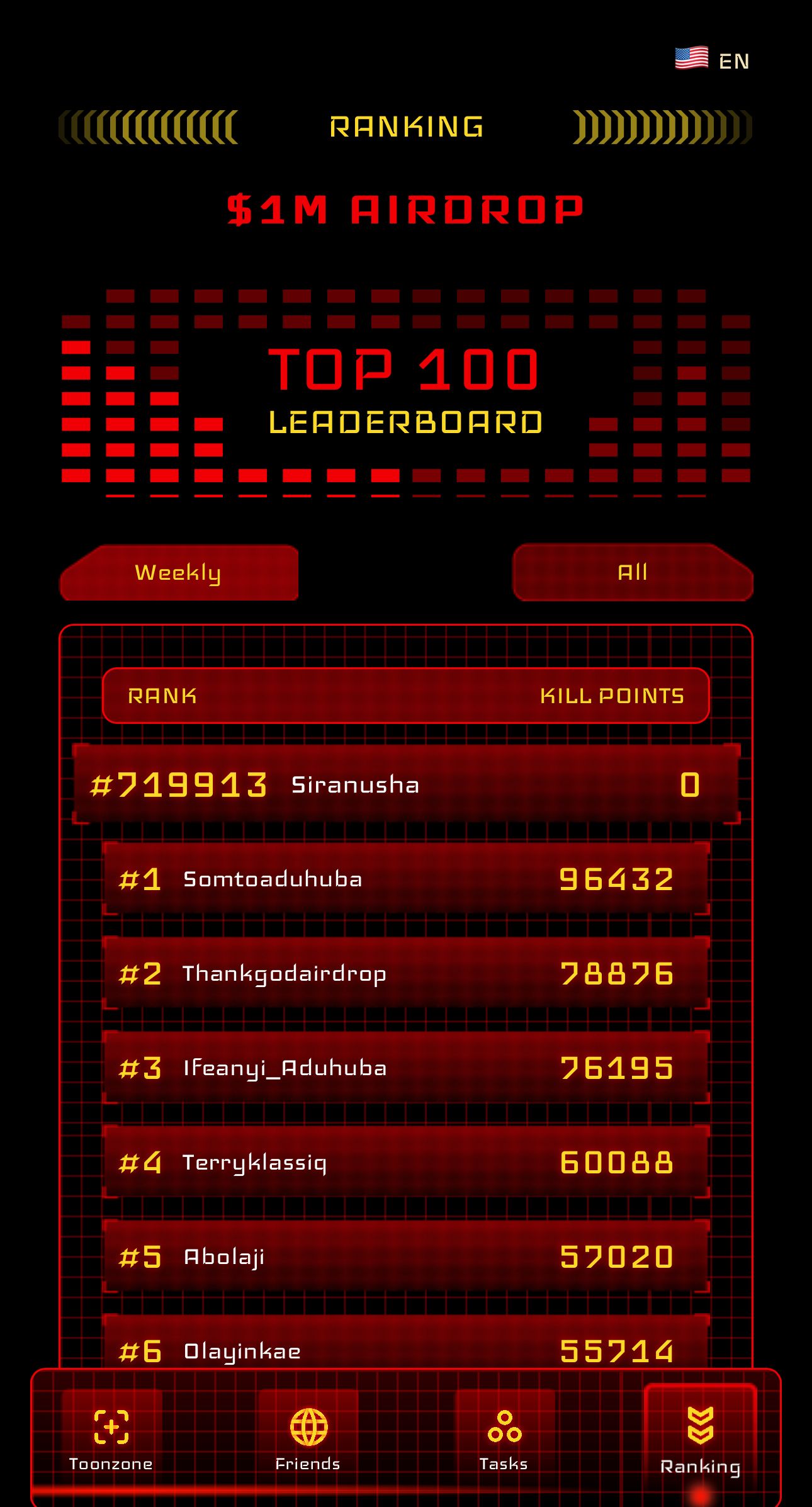The width and height of the screenshot is (812, 1507).
Task: Select Terryklassiq's rank four row
Action: click(x=406, y=1162)
